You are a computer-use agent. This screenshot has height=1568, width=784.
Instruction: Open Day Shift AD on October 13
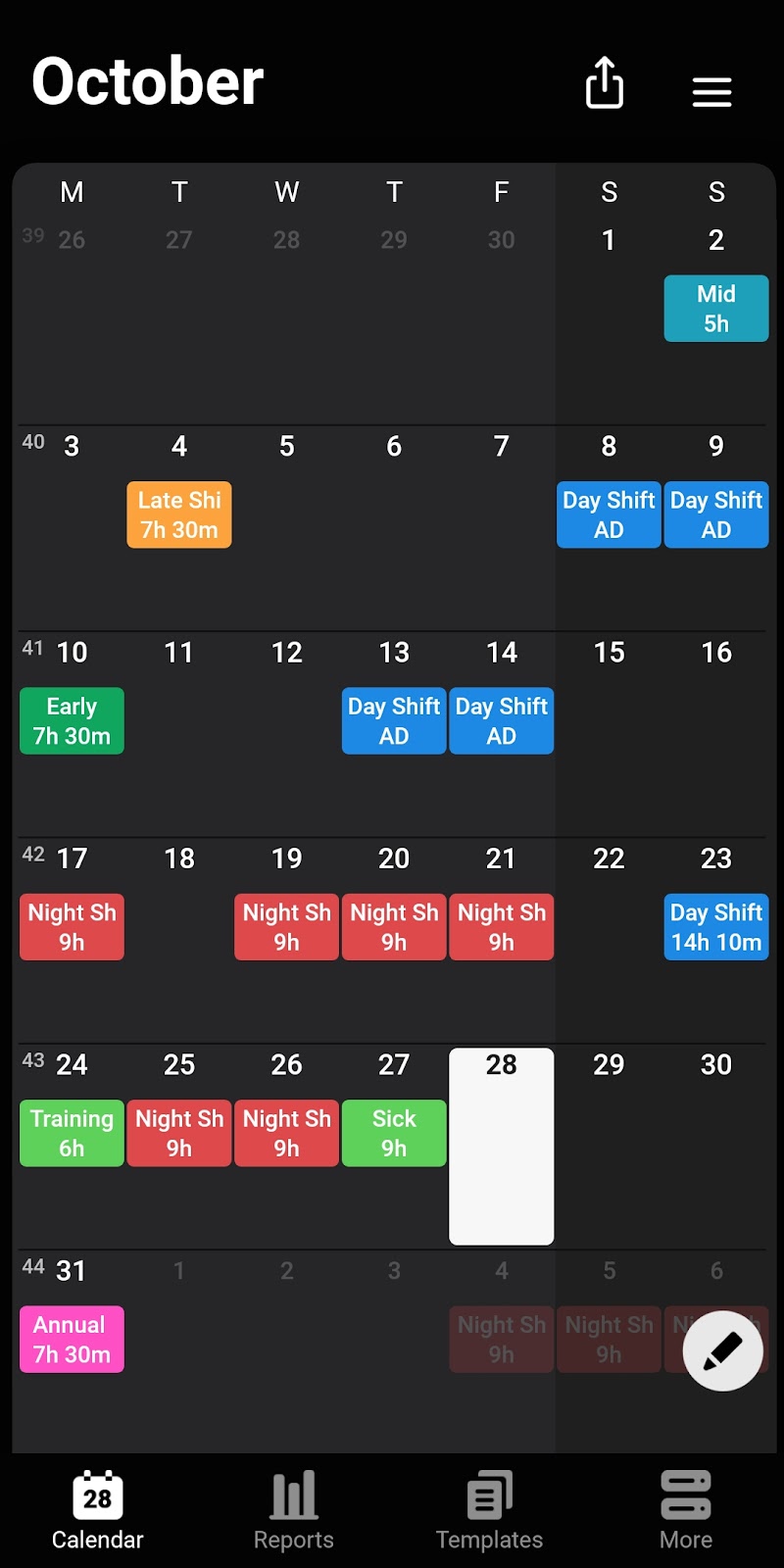pos(394,720)
